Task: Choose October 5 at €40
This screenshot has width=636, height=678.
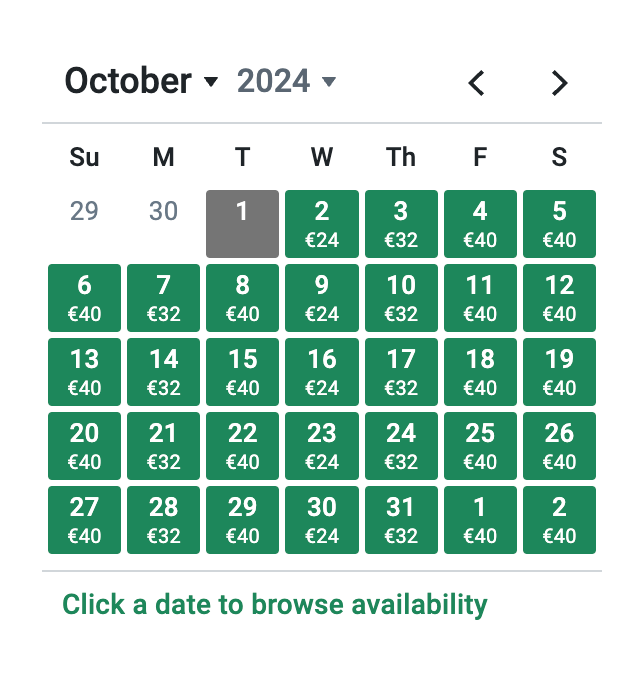Action: pos(559,224)
